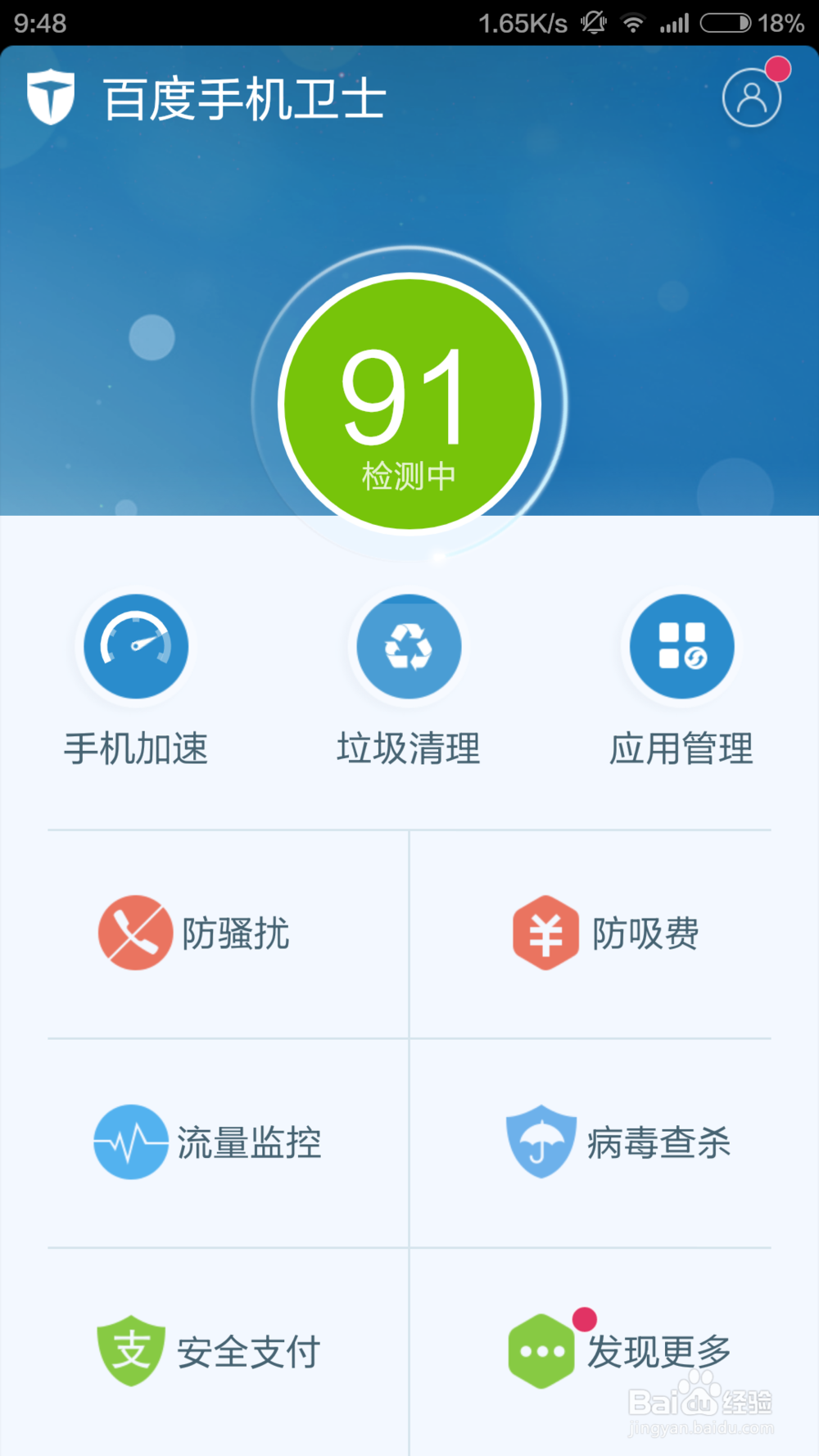
Task: Open the 防吸费 fee protection icon
Action: point(545,933)
